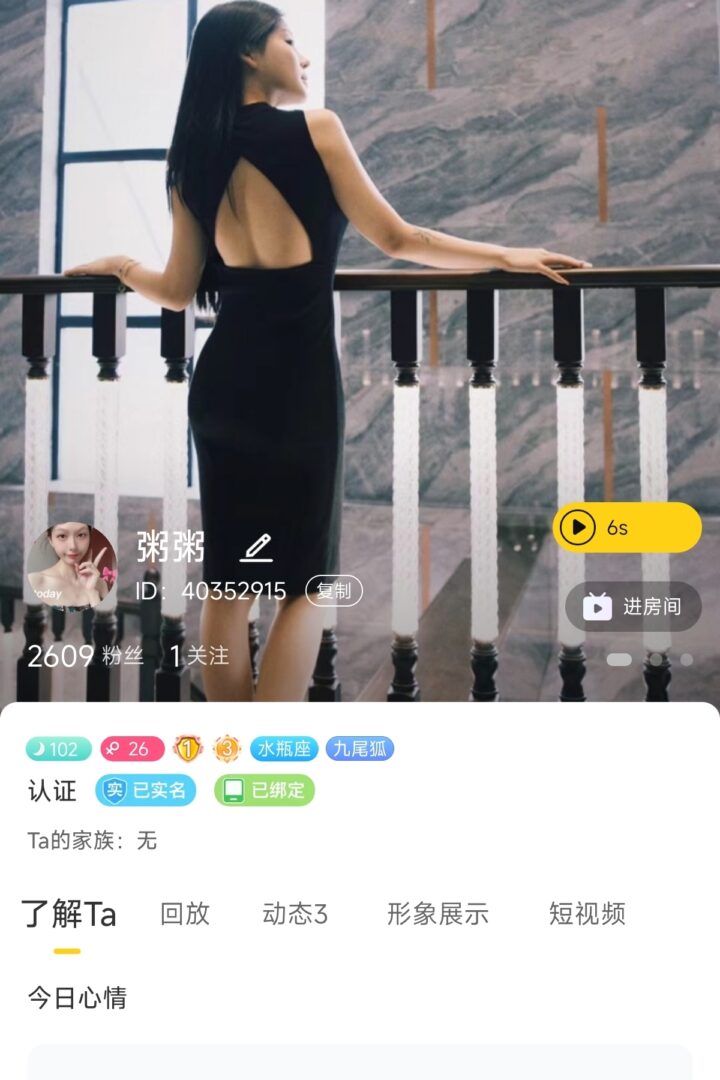Viewport: 720px width, 1080px height.
Task: View the 2609 粉丝 followers list
Action: pos(85,656)
